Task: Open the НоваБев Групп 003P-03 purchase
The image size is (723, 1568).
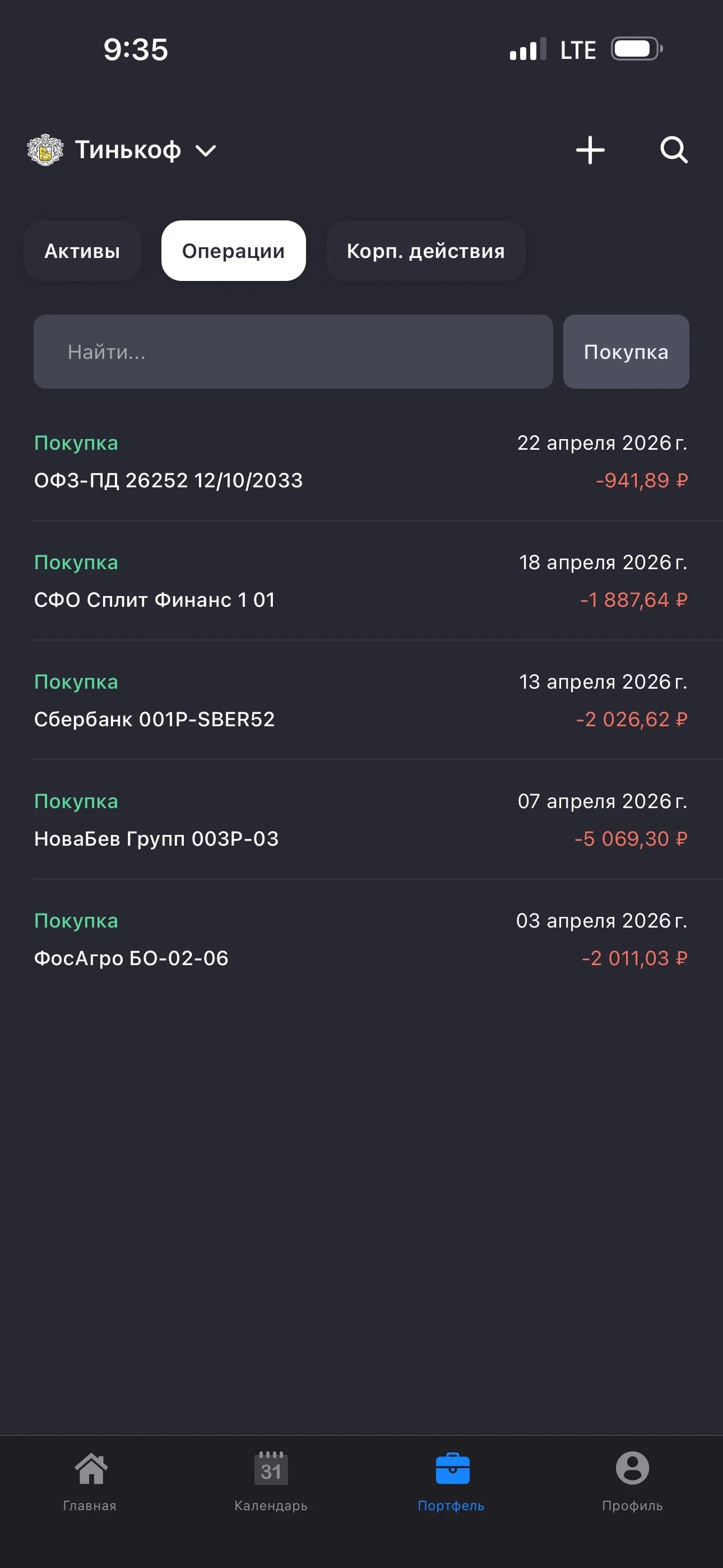Action: click(x=361, y=819)
